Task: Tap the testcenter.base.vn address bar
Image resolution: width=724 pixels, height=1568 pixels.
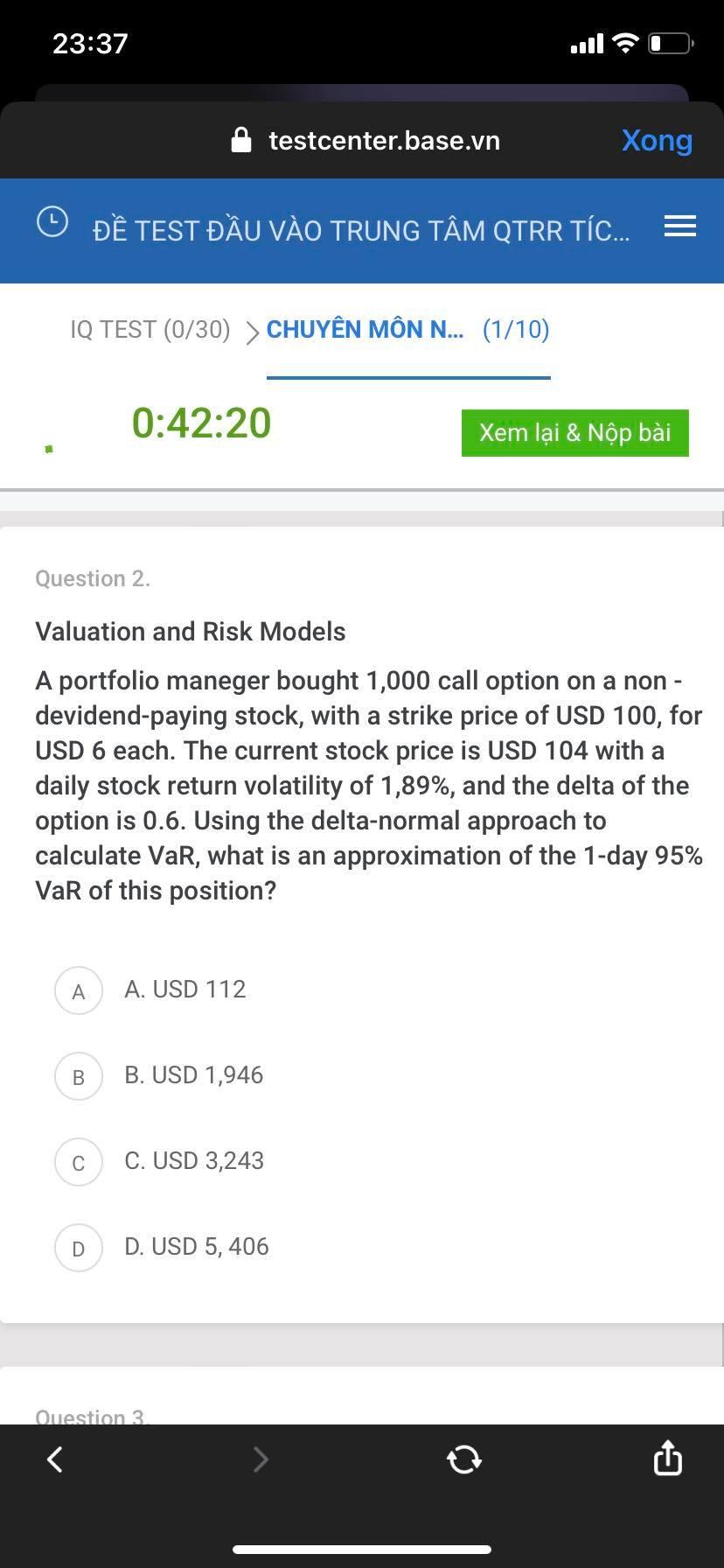Action: click(x=384, y=140)
